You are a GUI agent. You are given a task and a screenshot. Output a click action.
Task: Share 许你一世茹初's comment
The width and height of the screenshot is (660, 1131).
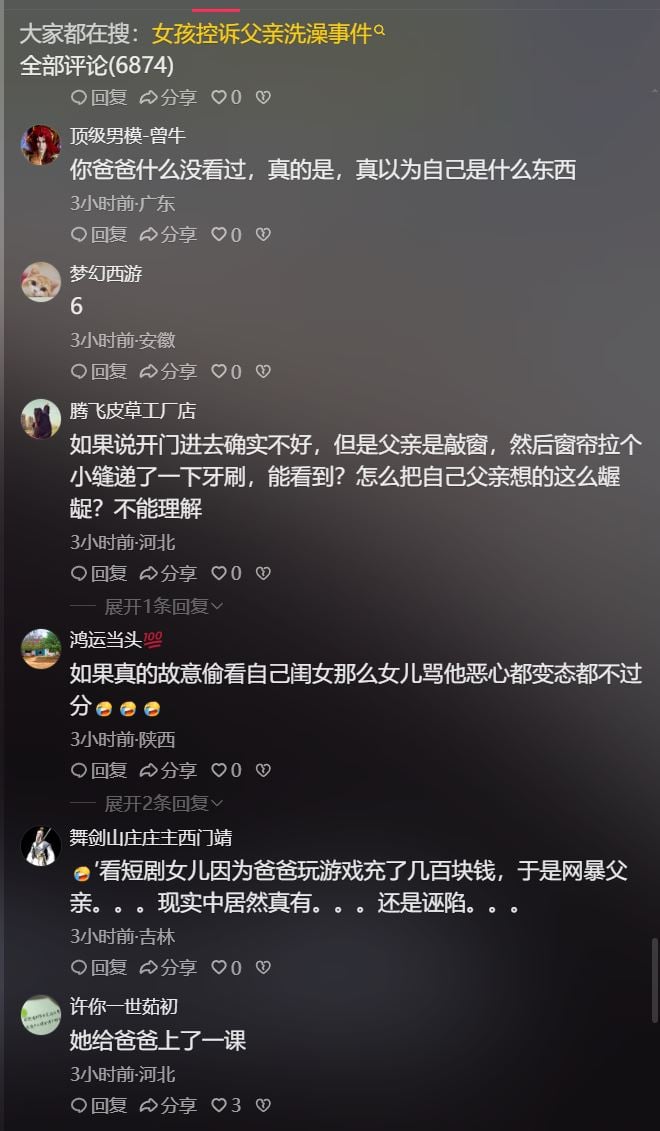pos(168,1106)
